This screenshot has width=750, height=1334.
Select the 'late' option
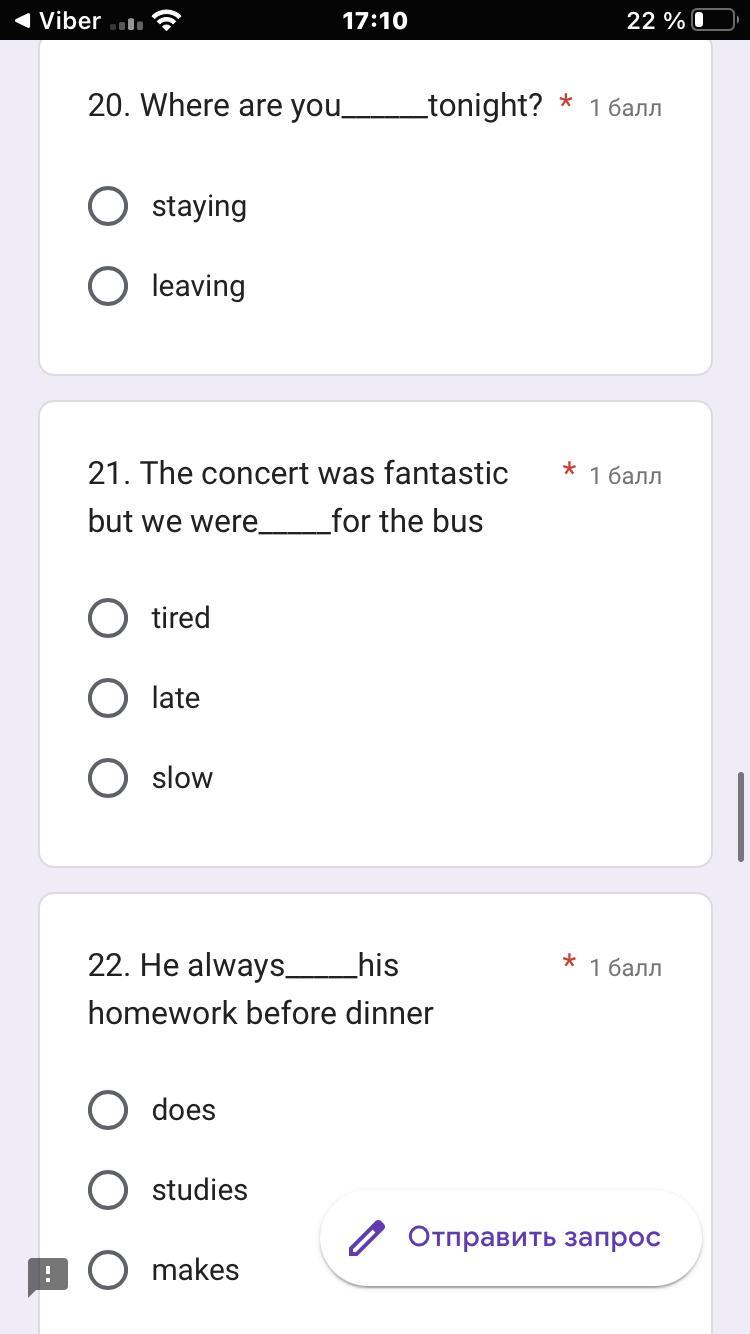point(108,698)
